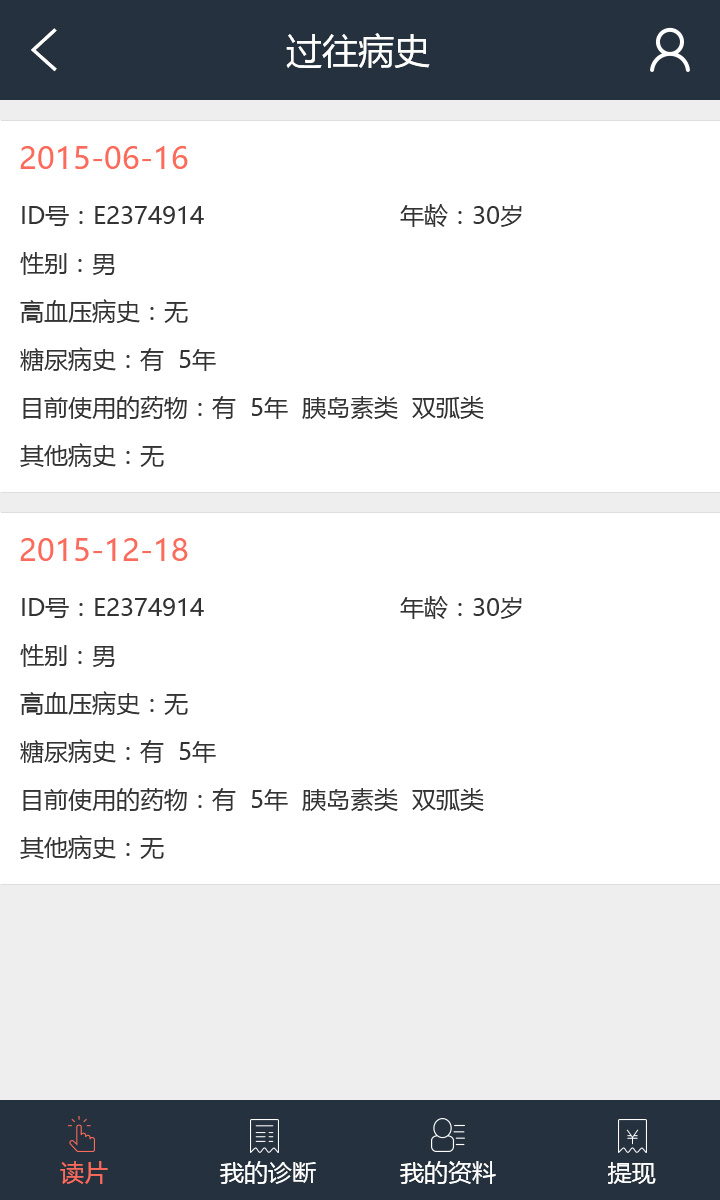
Task: Switch to the 提现 tab
Action: pos(632,1151)
